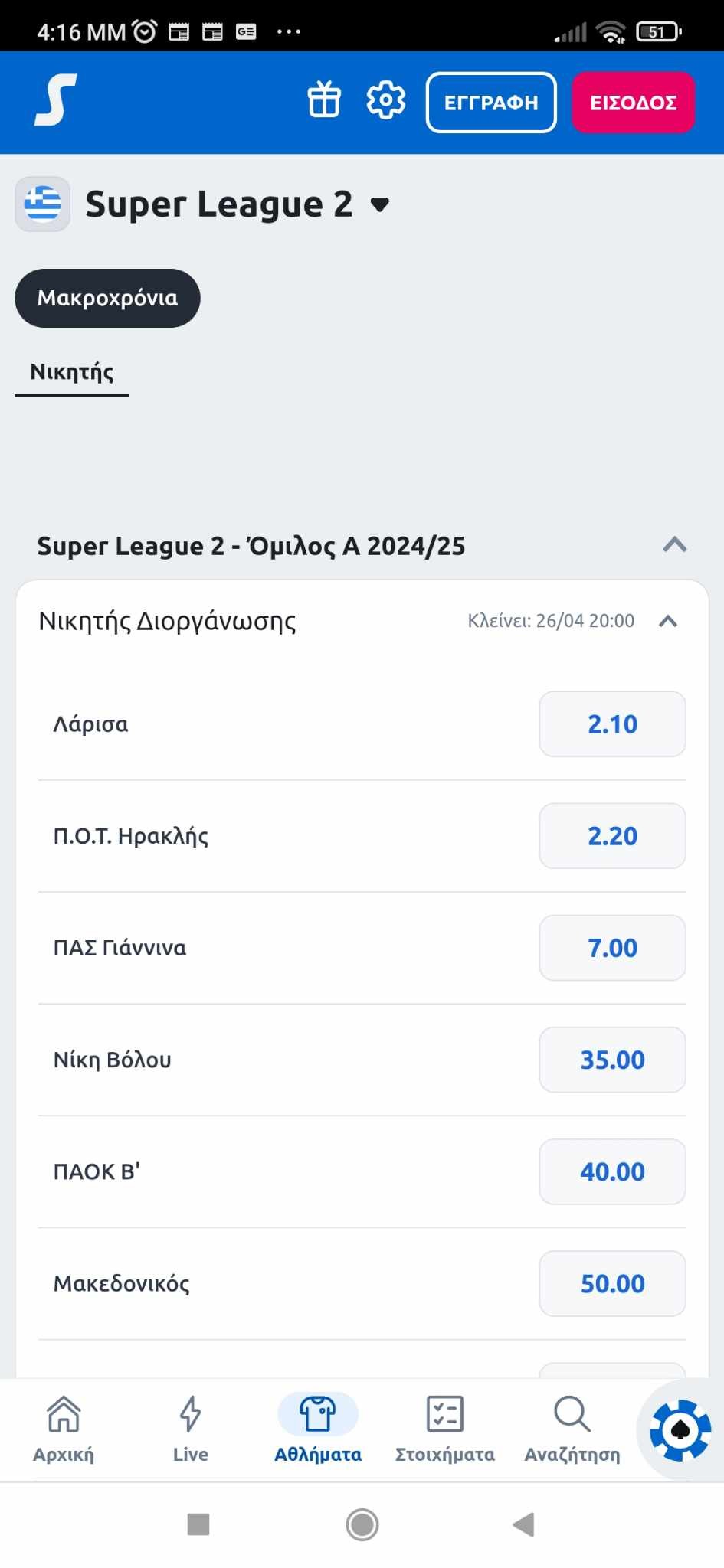Add Νίκη Βόλου at 35.00

pyautogui.click(x=612, y=1060)
